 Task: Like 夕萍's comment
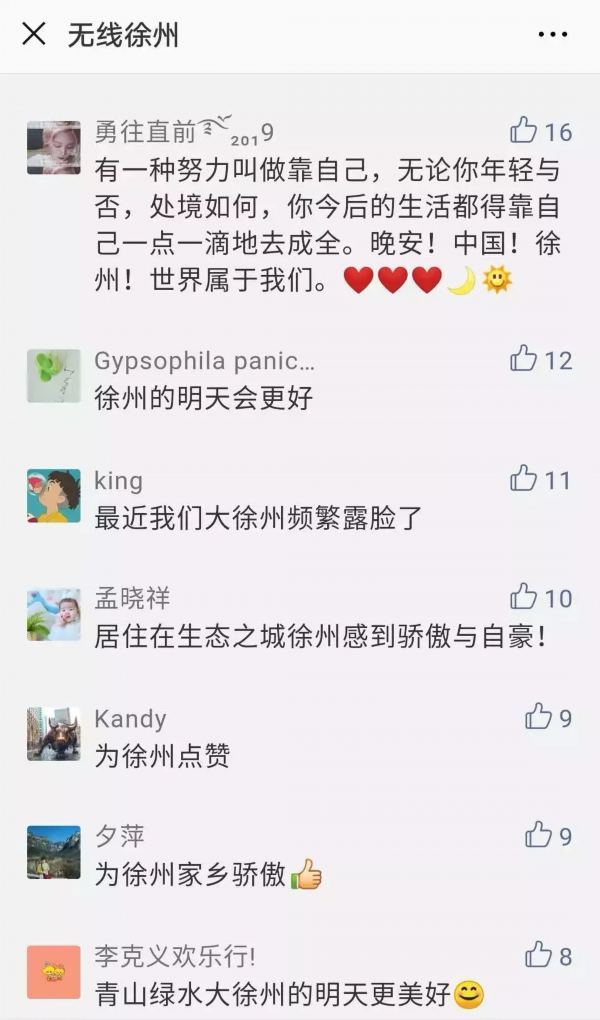539,834
